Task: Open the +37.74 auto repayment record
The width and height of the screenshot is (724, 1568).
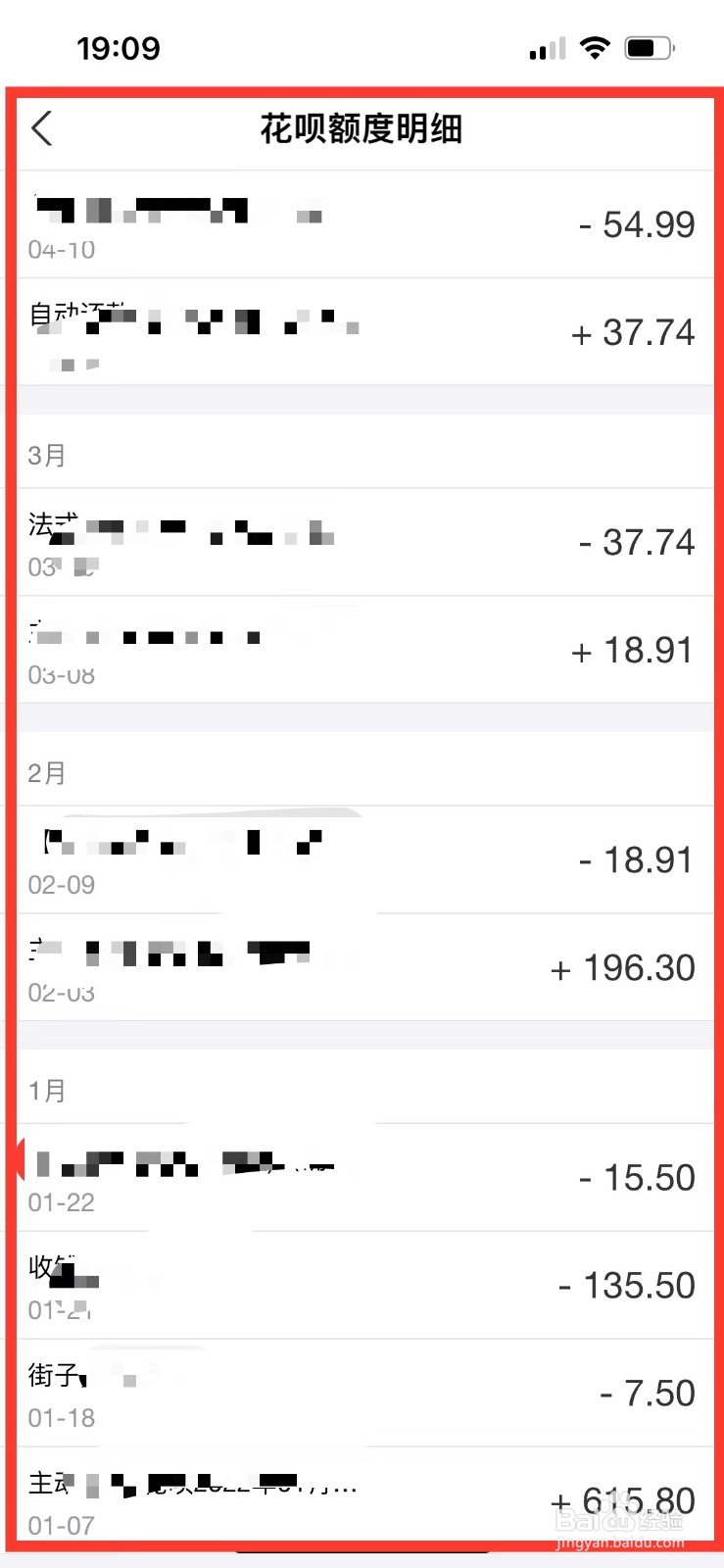Action: tap(362, 333)
